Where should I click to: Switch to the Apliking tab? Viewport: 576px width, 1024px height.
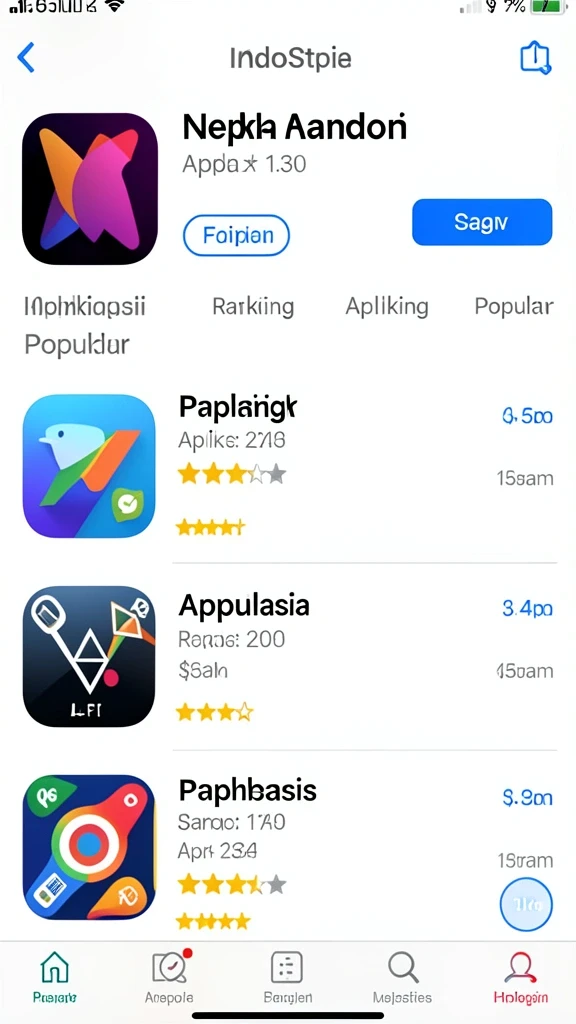(x=387, y=306)
